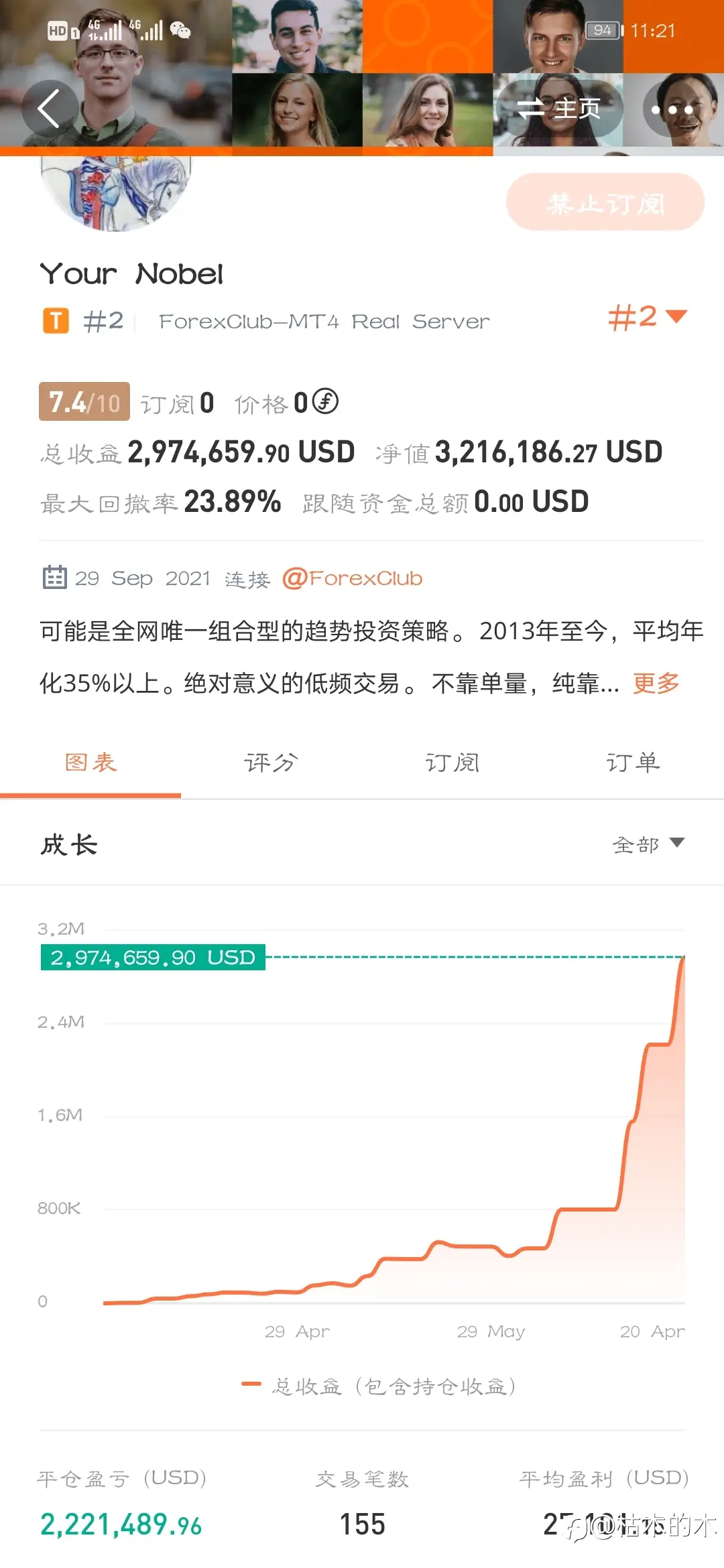
Task: Open the 全部 time range dropdown
Action: tap(648, 844)
